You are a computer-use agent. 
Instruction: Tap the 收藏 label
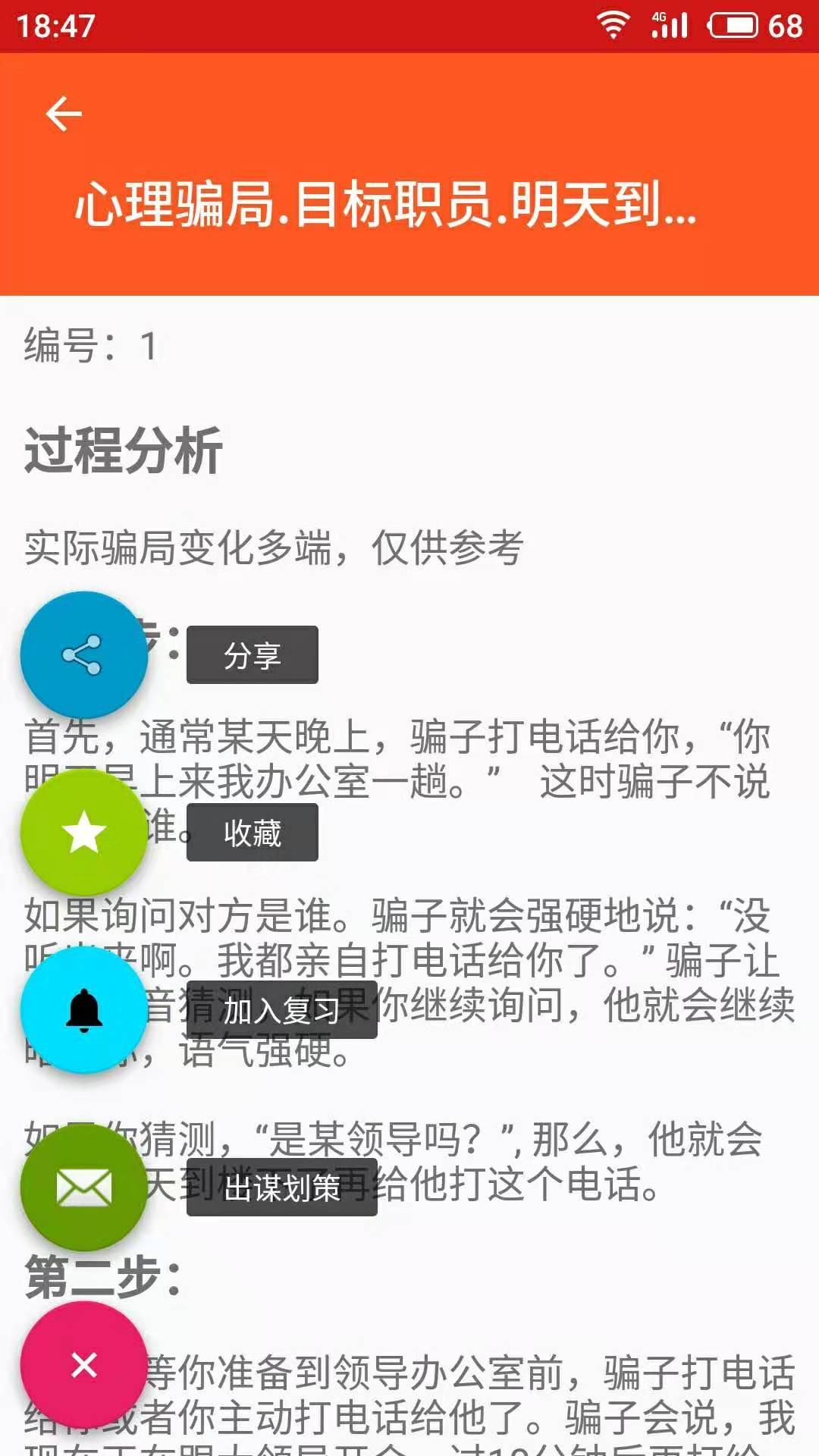click(x=252, y=833)
